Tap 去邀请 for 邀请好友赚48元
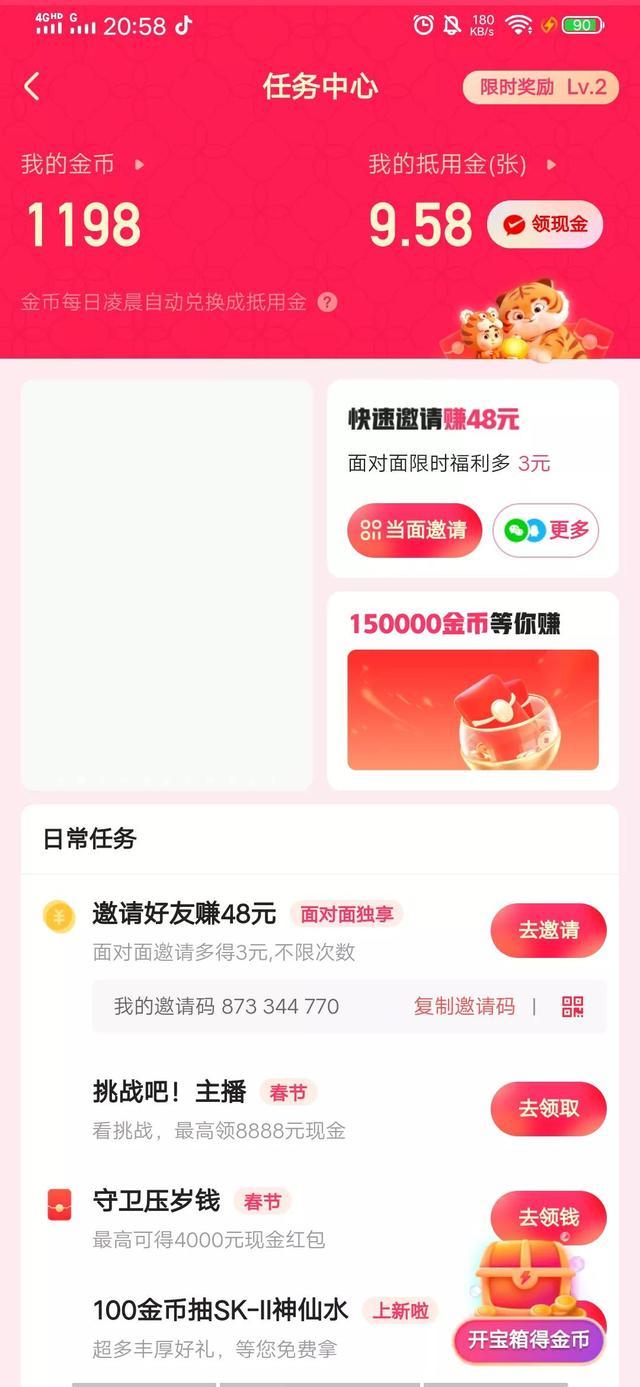This screenshot has height=1387, width=640. pyautogui.click(x=548, y=930)
